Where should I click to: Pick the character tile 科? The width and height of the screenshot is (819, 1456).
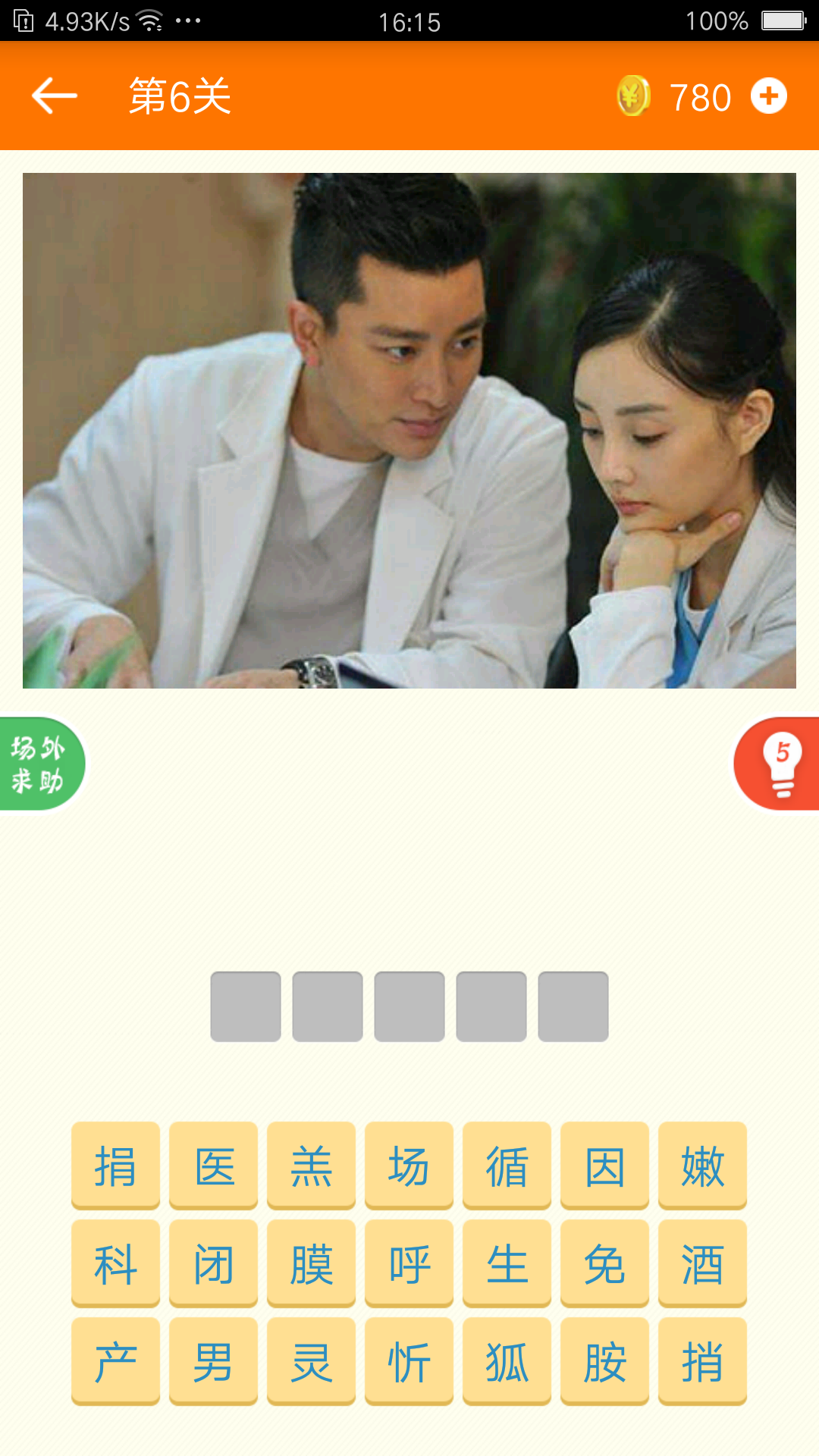115,1263
